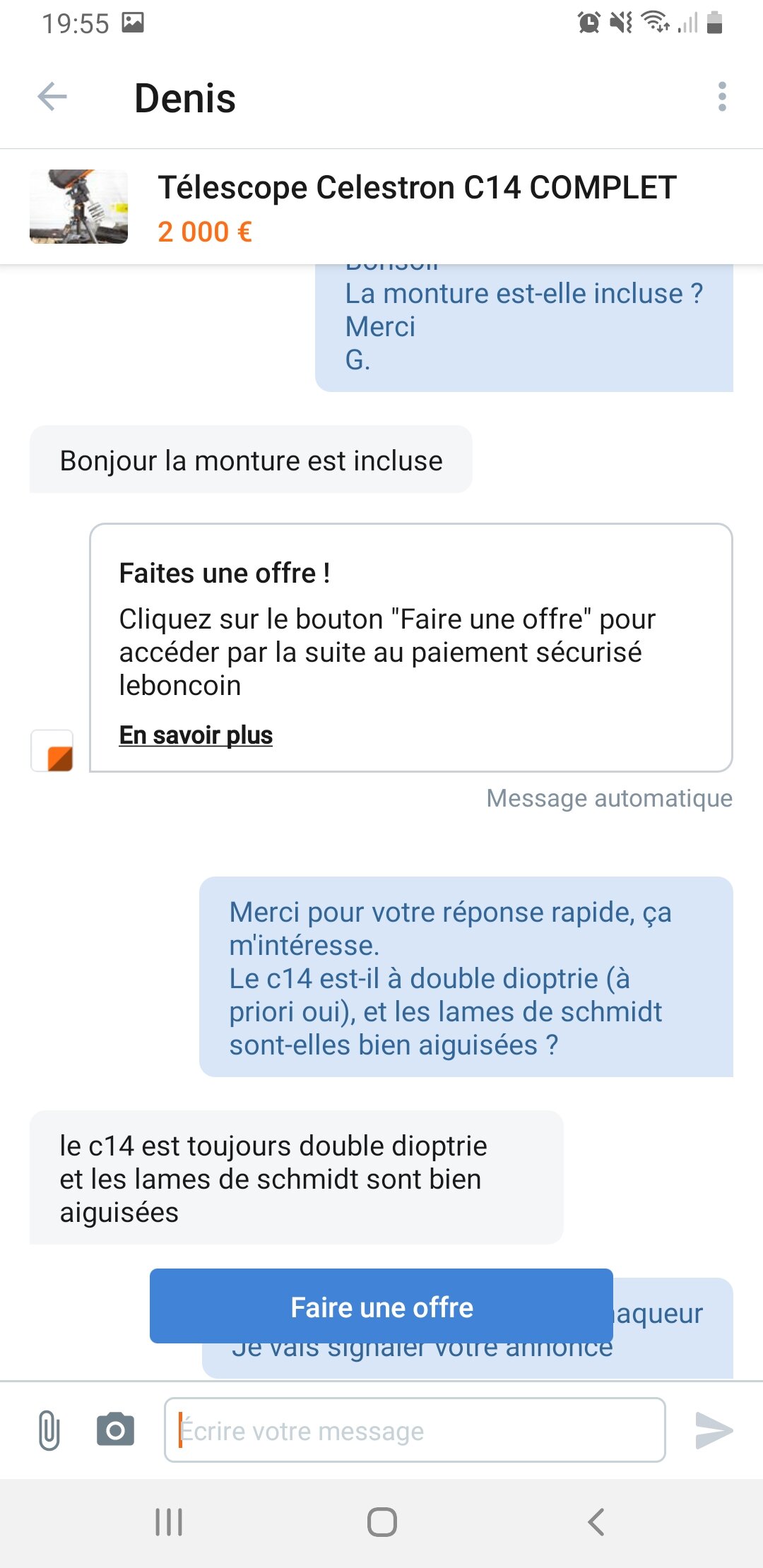Send the message with the arrow icon
763x1568 pixels.
pyautogui.click(x=714, y=1430)
